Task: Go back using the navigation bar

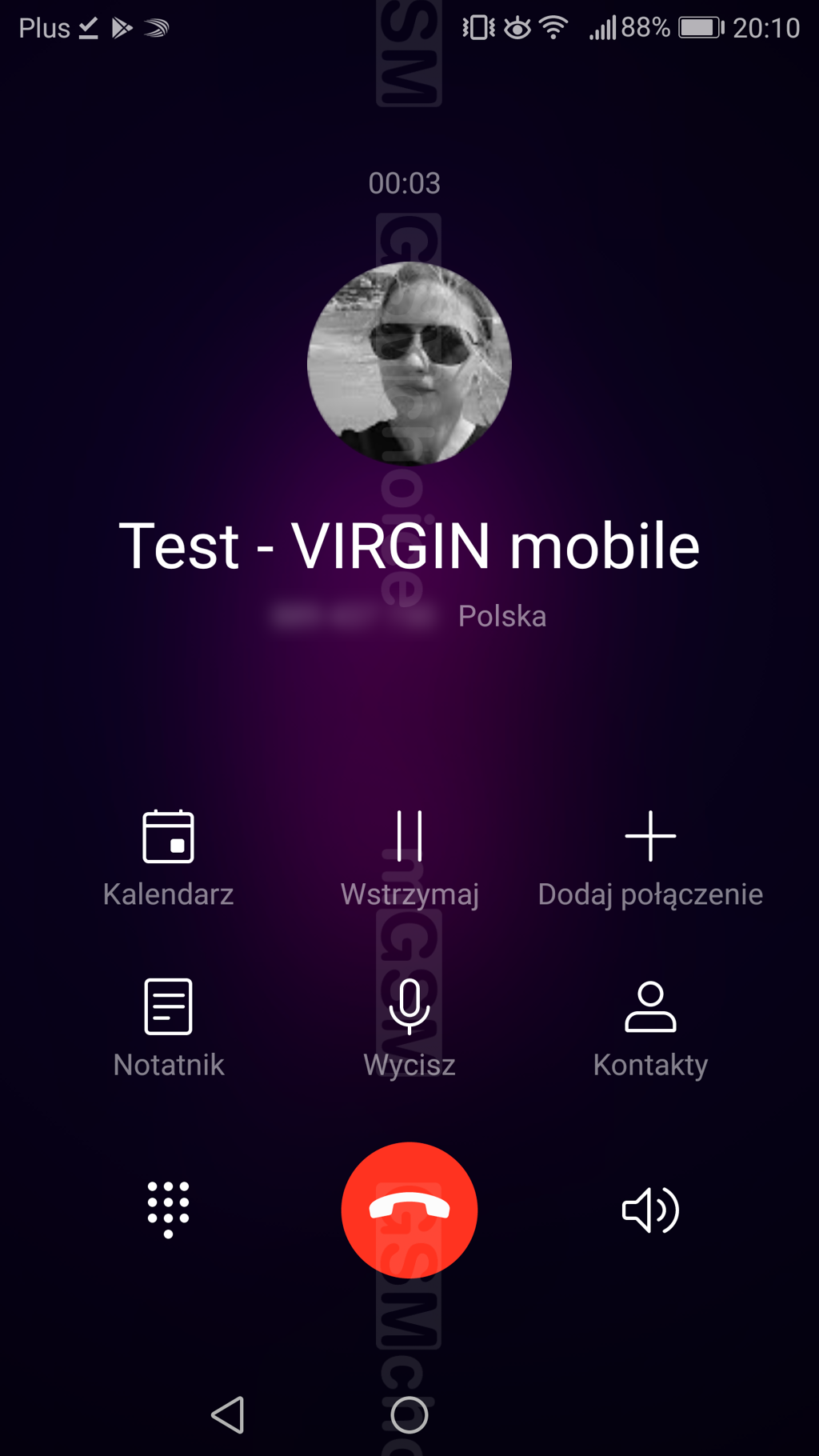Action: click(x=228, y=1415)
